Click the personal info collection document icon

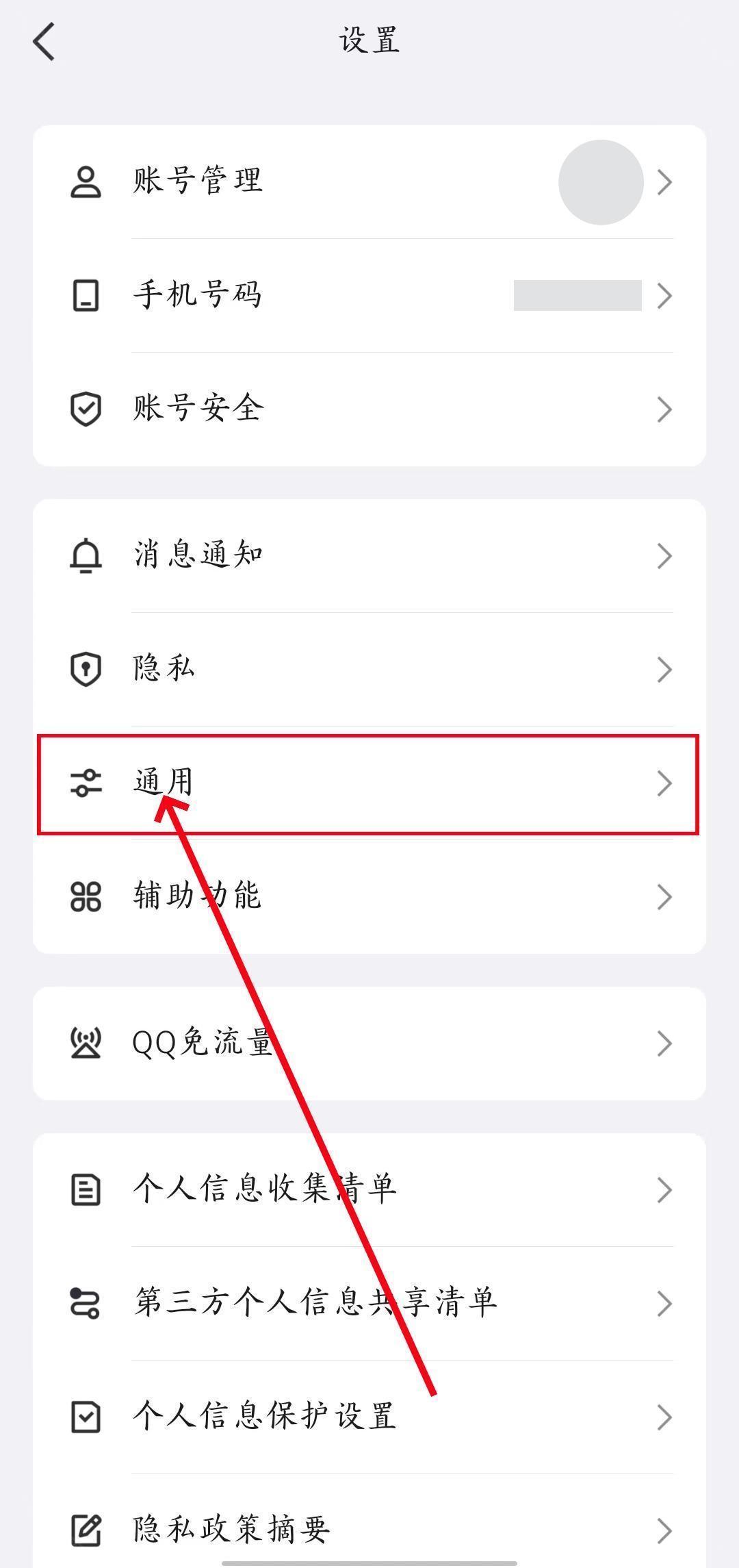pyautogui.click(x=85, y=1189)
